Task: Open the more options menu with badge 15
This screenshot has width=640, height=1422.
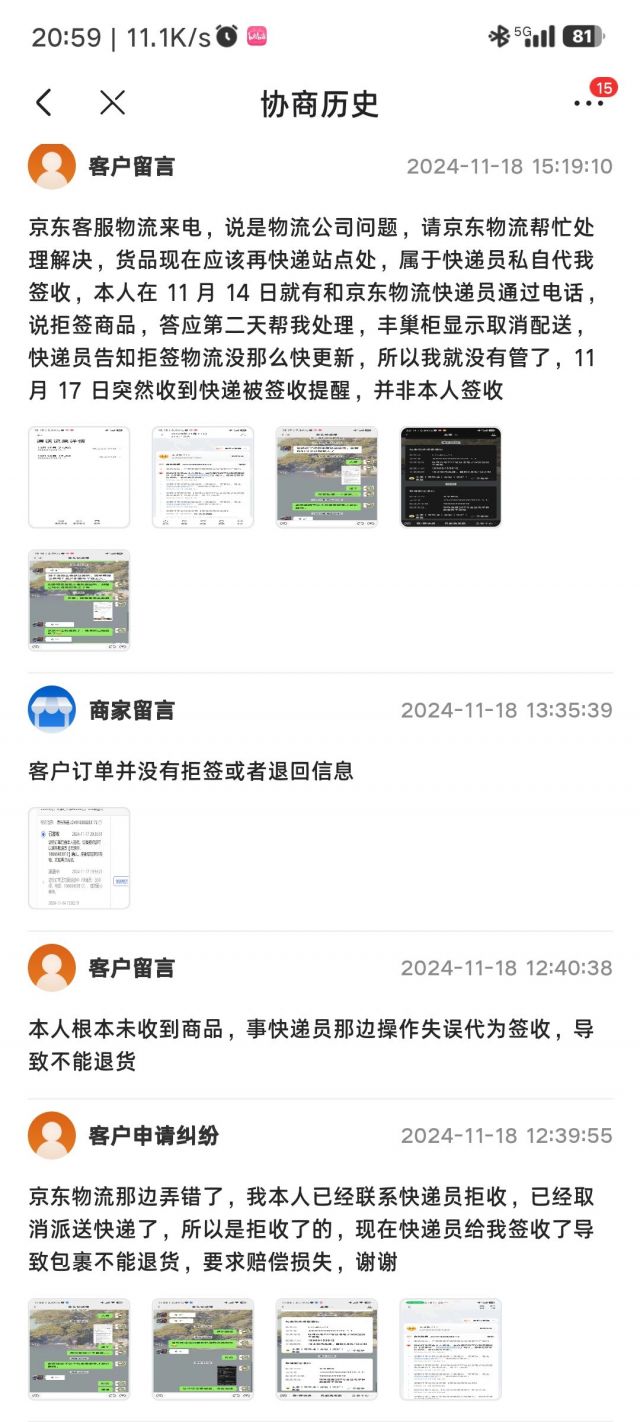Action: [589, 102]
